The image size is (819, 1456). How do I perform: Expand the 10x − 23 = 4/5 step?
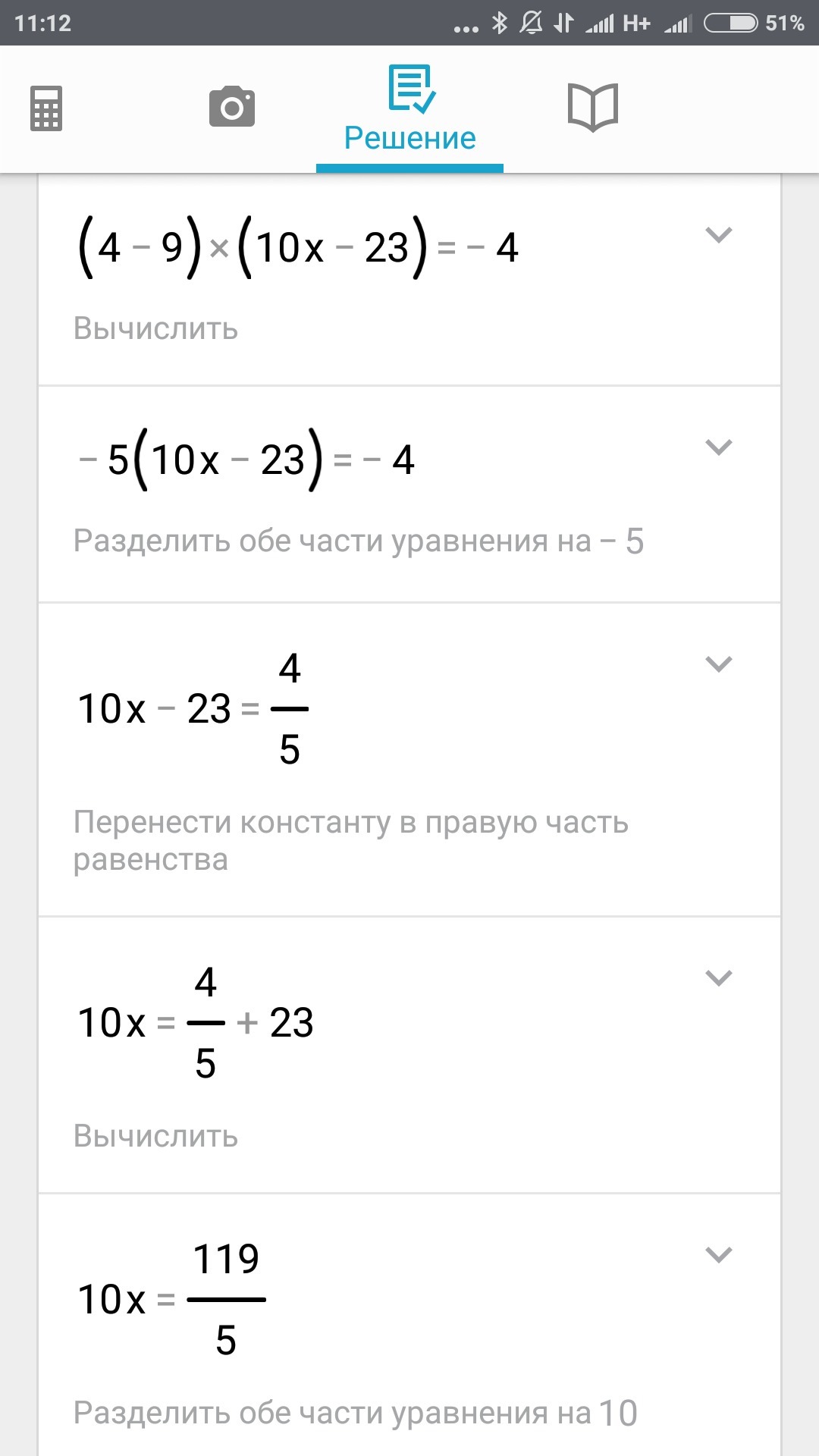pyautogui.click(x=718, y=664)
